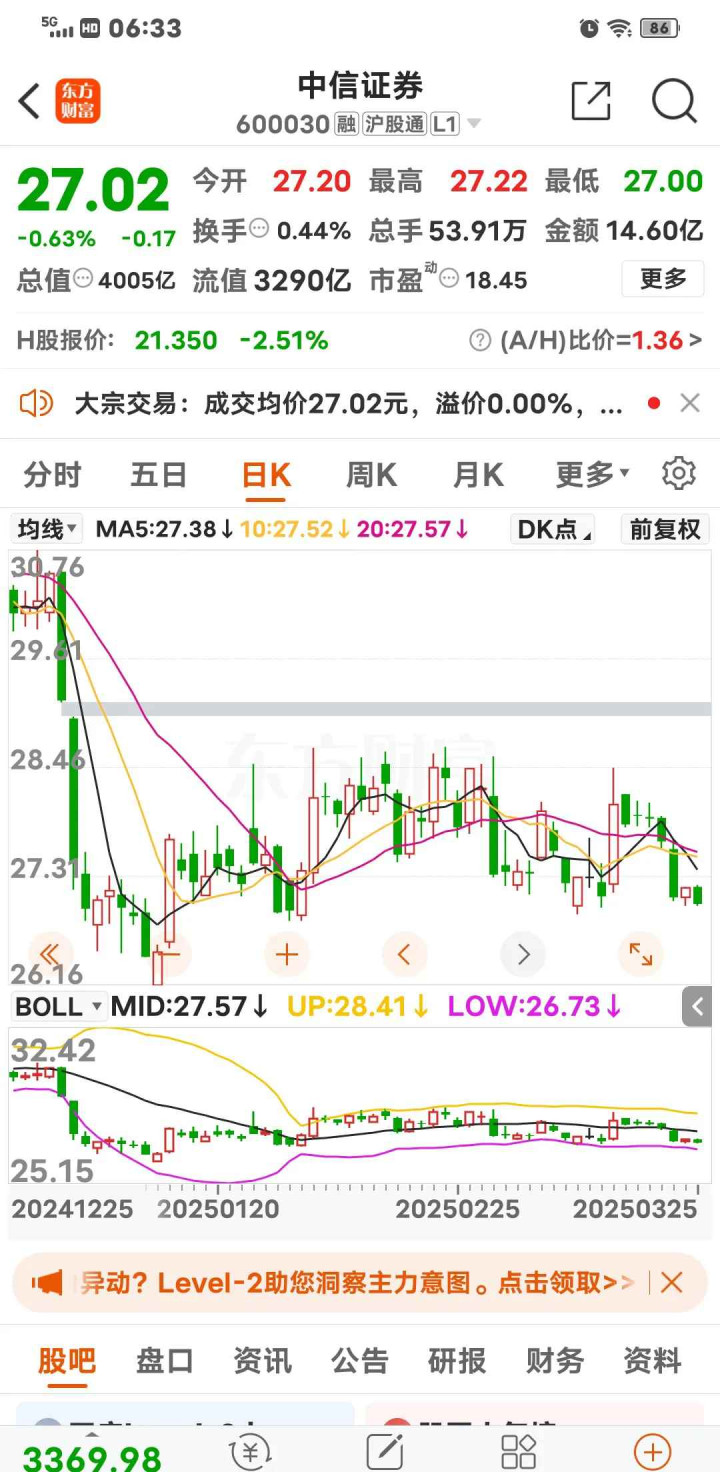
Task: Expand chart to fullscreen
Action: (640, 955)
